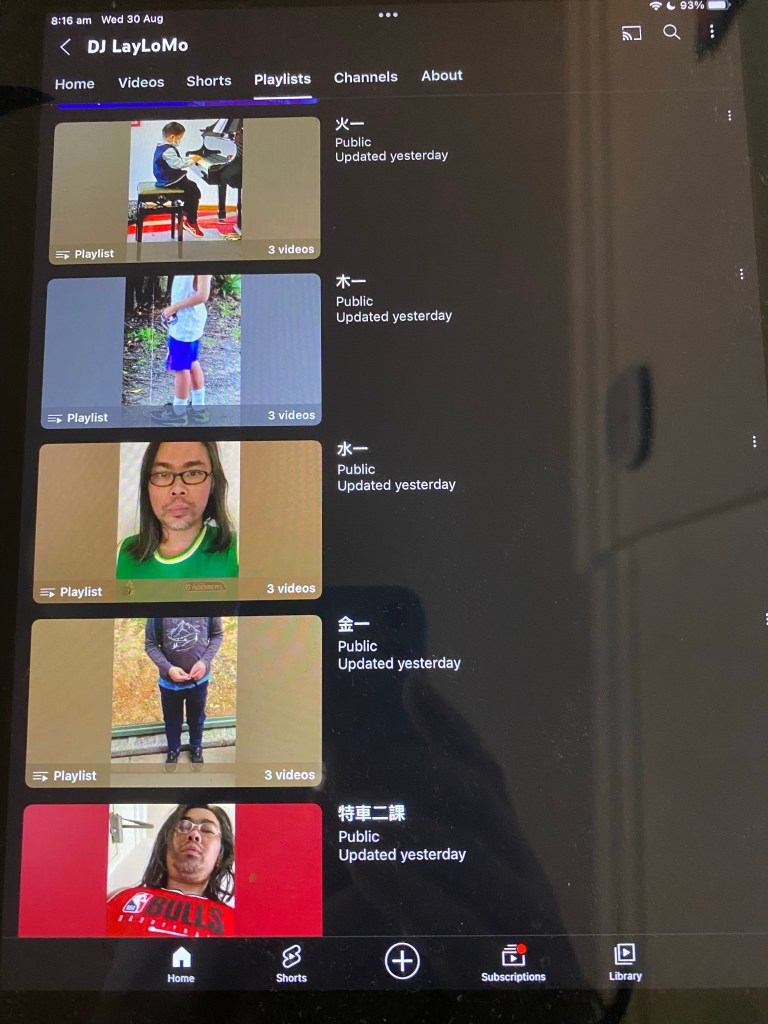Image resolution: width=768 pixels, height=1024 pixels.
Task: Open the Subscriptions tab
Action: click(x=513, y=964)
